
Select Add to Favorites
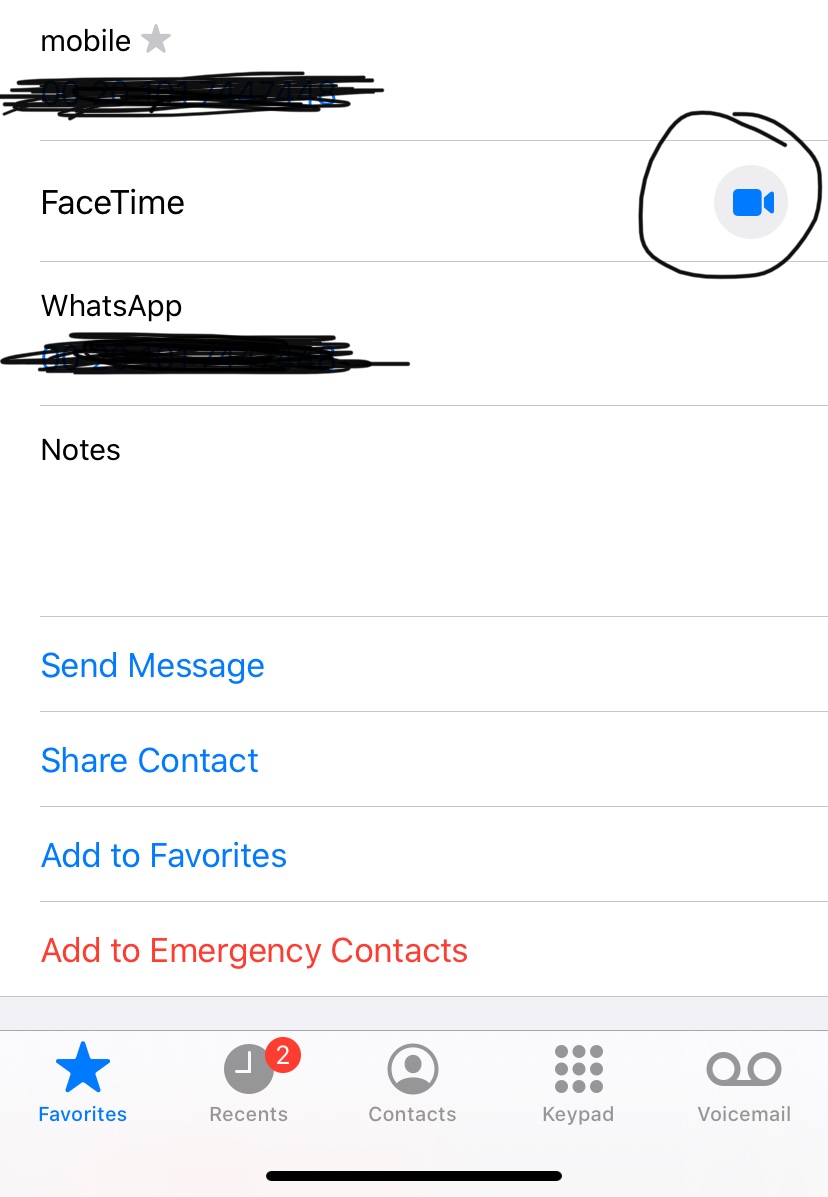tap(164, 855)
